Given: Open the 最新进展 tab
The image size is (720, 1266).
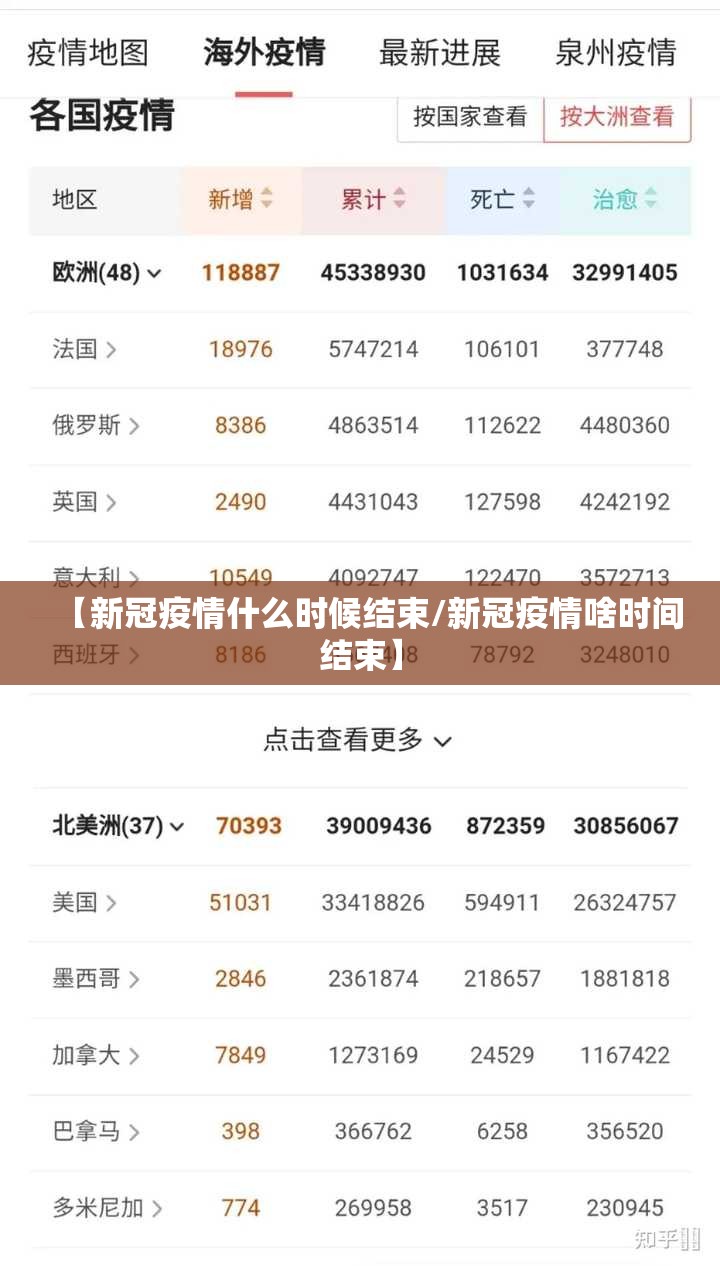Looking at the screenshot, I should (440, 52).
